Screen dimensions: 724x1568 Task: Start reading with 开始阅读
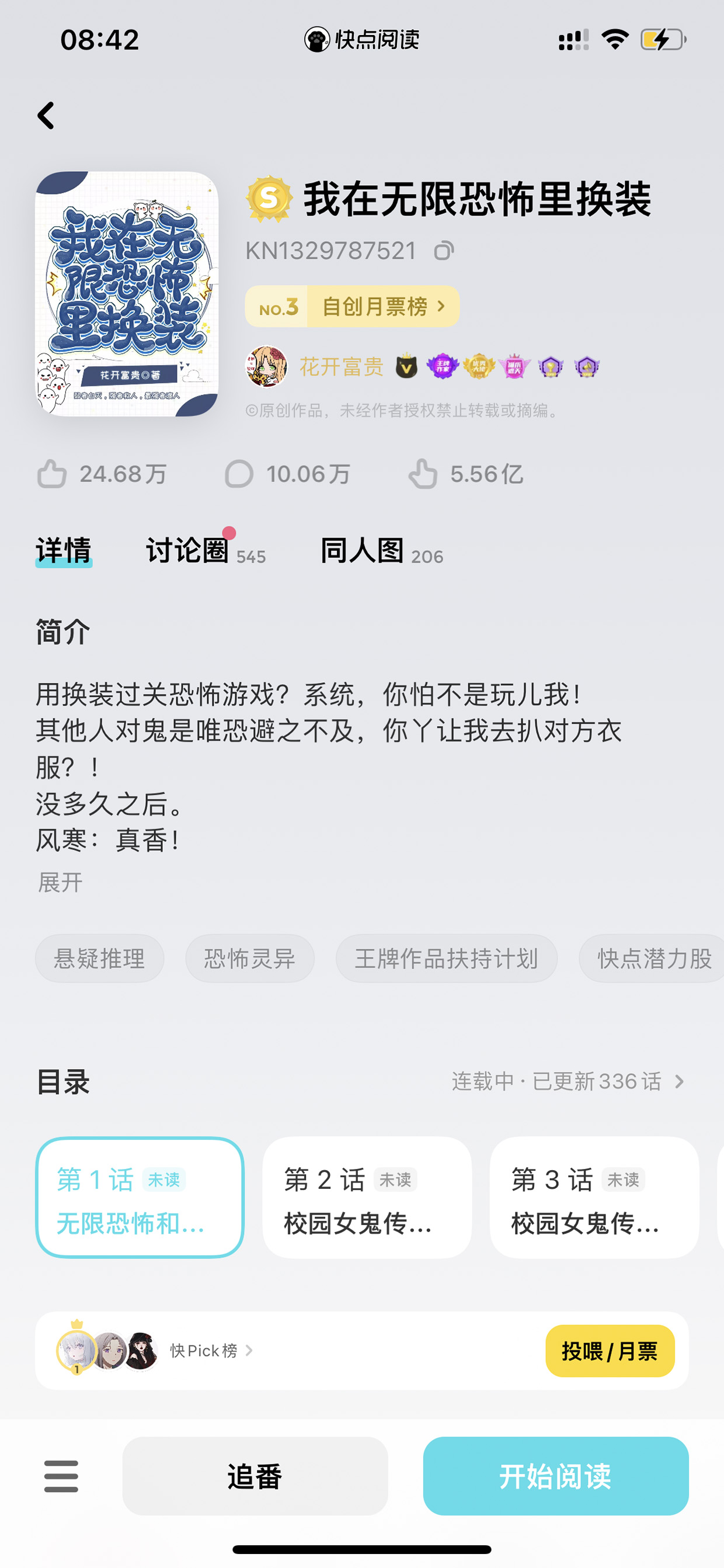coord(555,1476)
